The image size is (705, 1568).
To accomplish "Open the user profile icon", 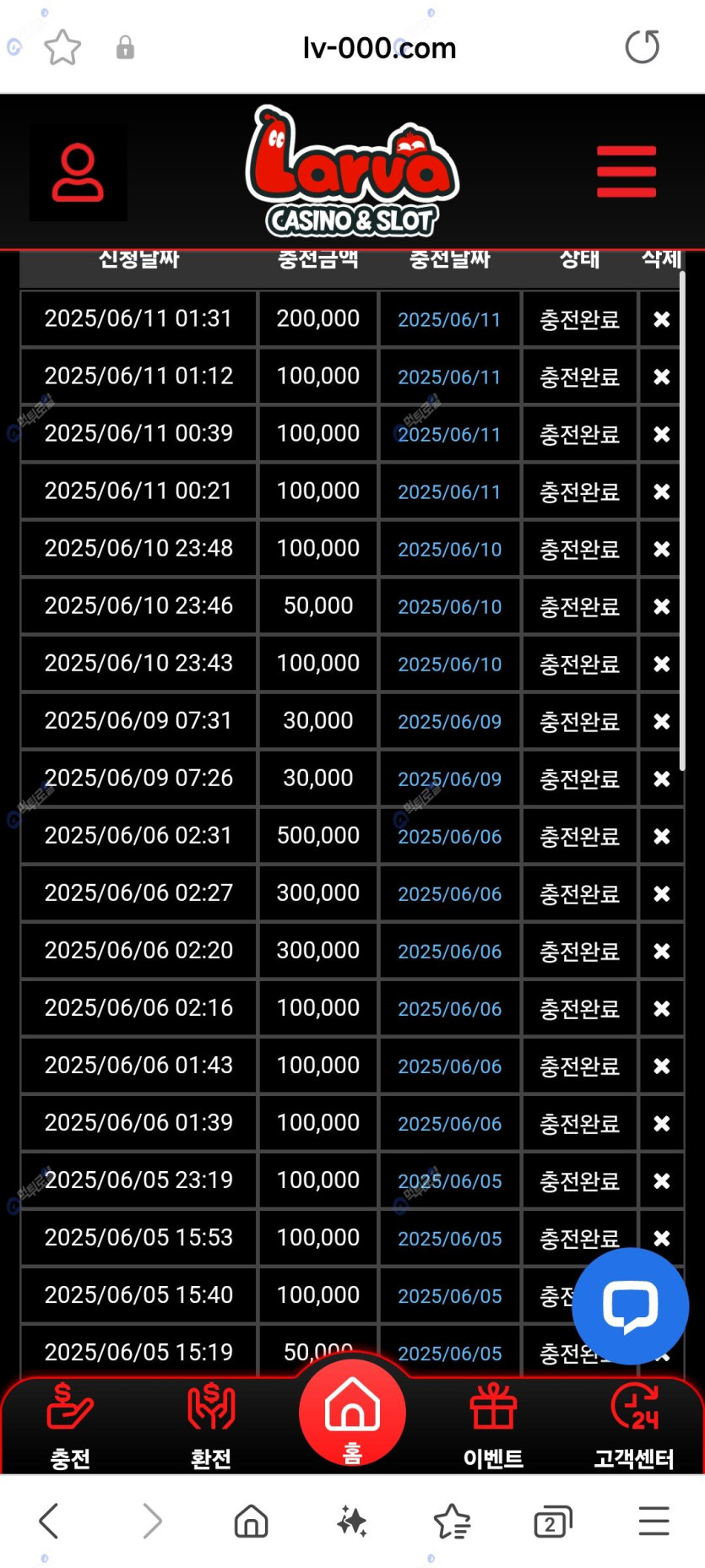I will point(78,173).
